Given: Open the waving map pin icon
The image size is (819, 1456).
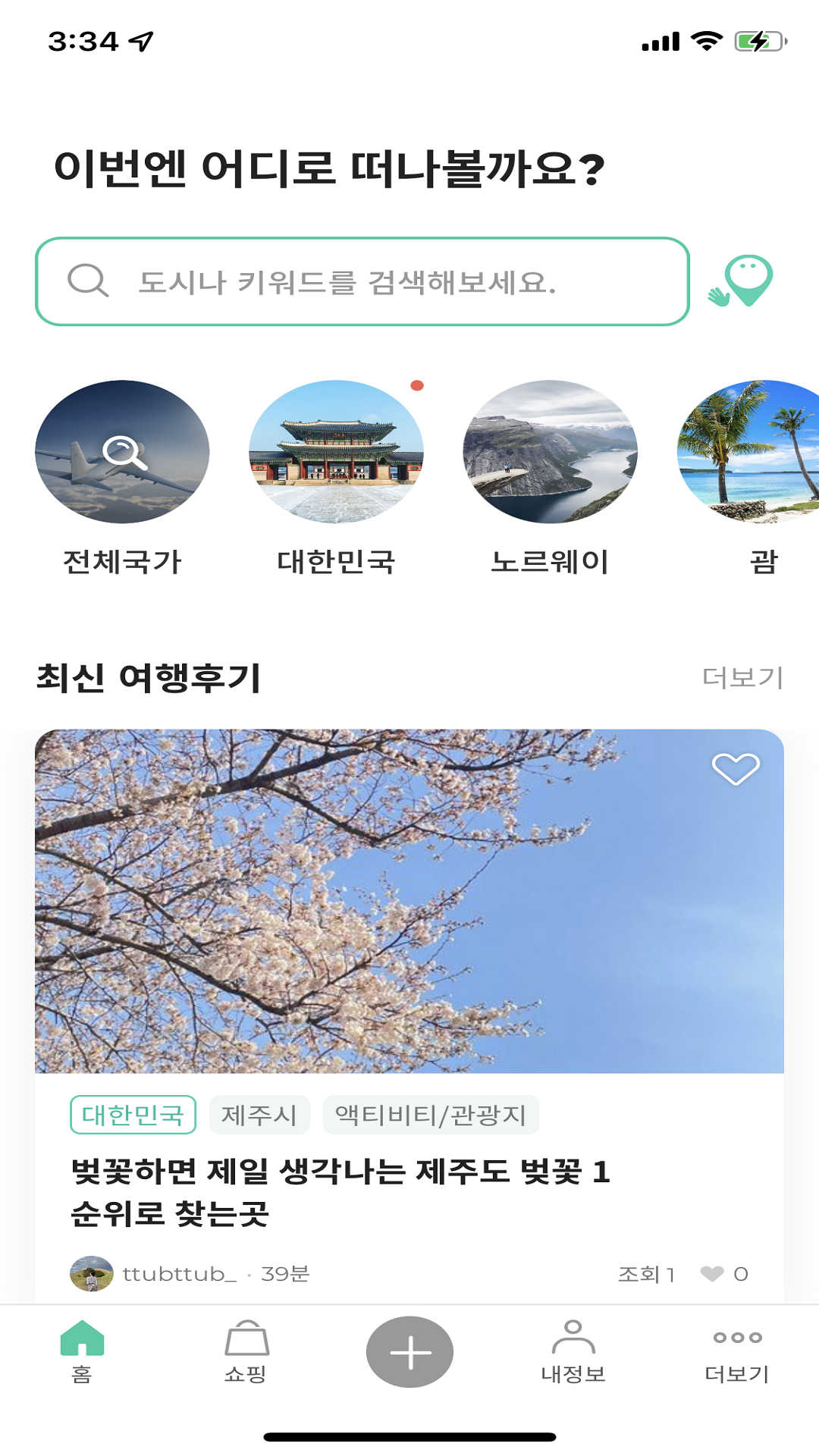Looking at the screenshot, I should [741, 281].
